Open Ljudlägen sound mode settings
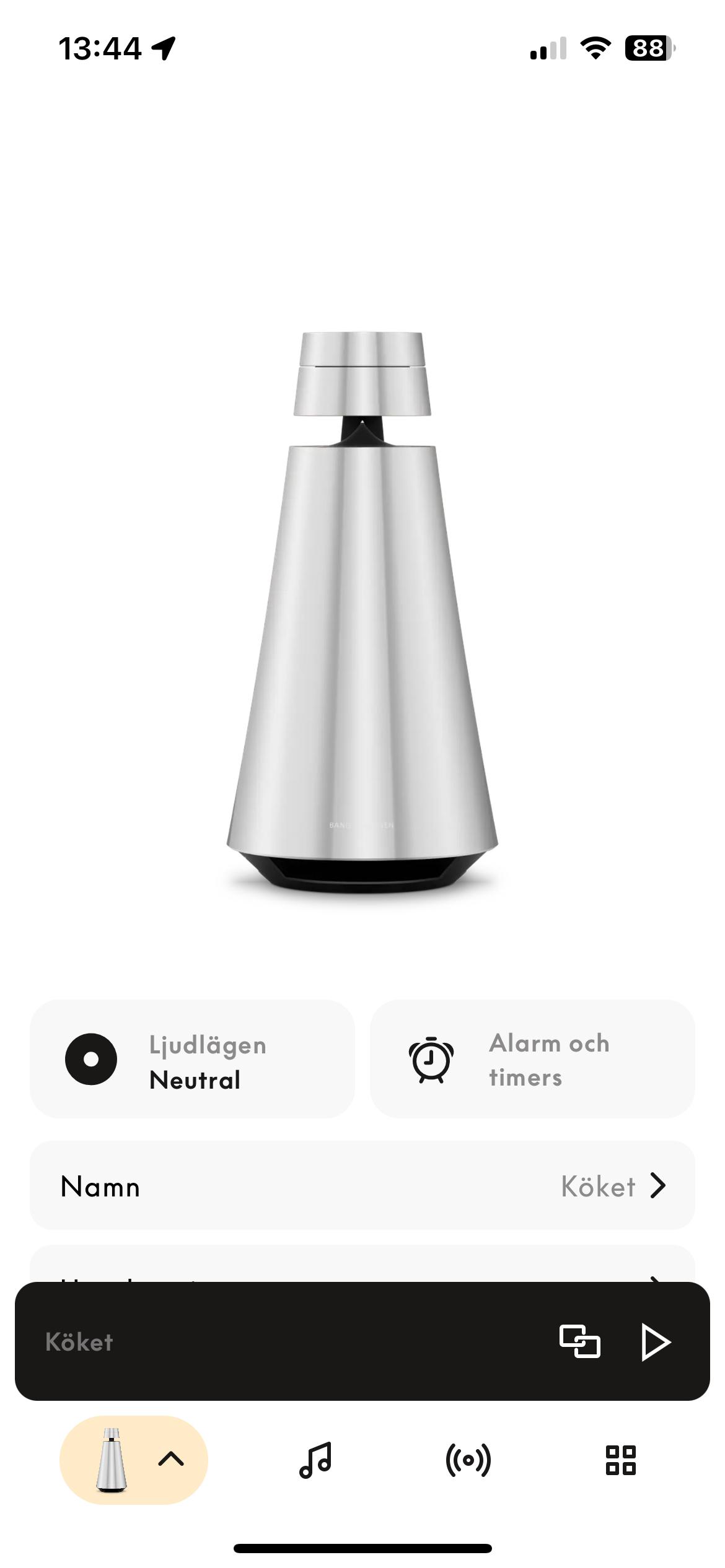The width and height of the screenshot is (725, 1568). 192,1059
